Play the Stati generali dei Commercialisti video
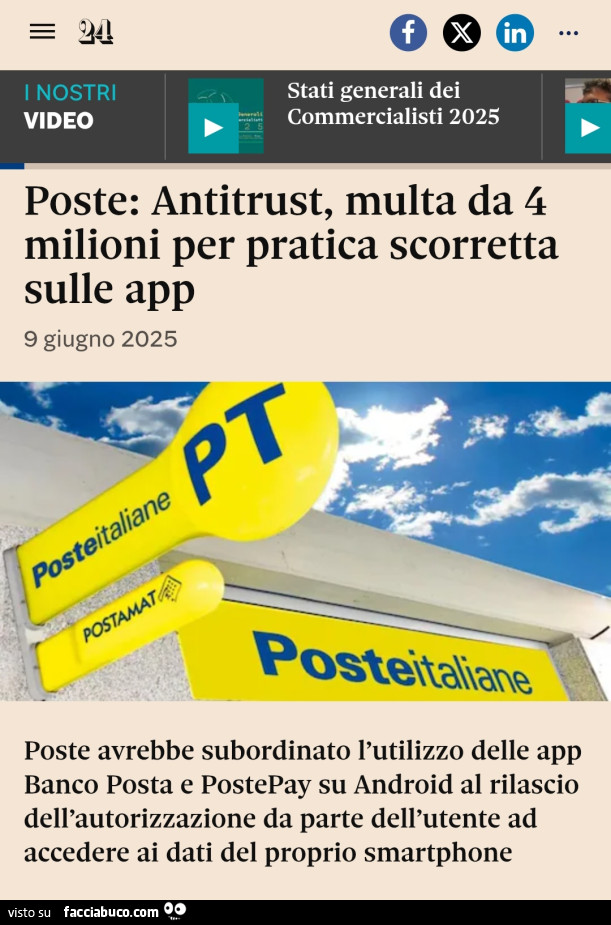 (214, 127)
